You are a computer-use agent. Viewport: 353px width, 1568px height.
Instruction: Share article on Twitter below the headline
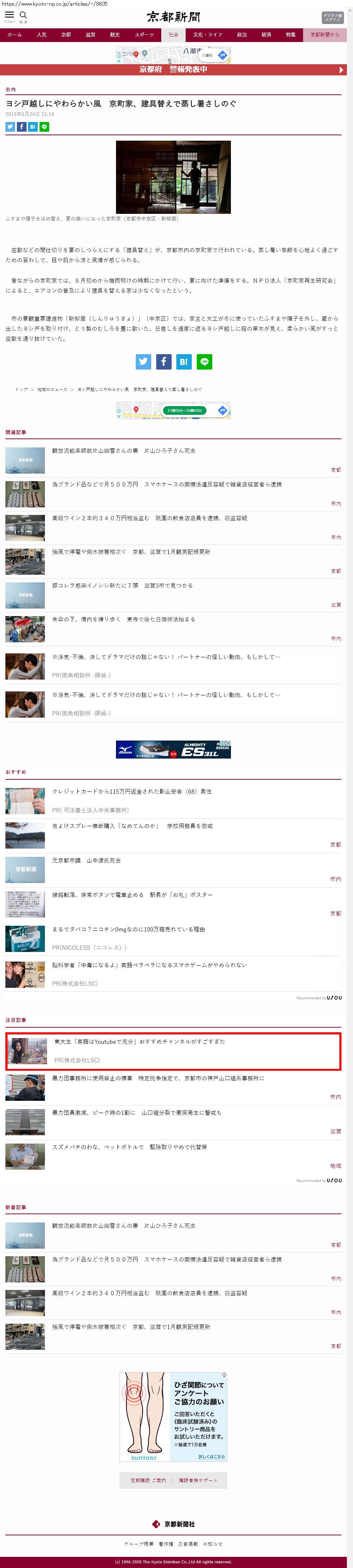tap(10, 127)
